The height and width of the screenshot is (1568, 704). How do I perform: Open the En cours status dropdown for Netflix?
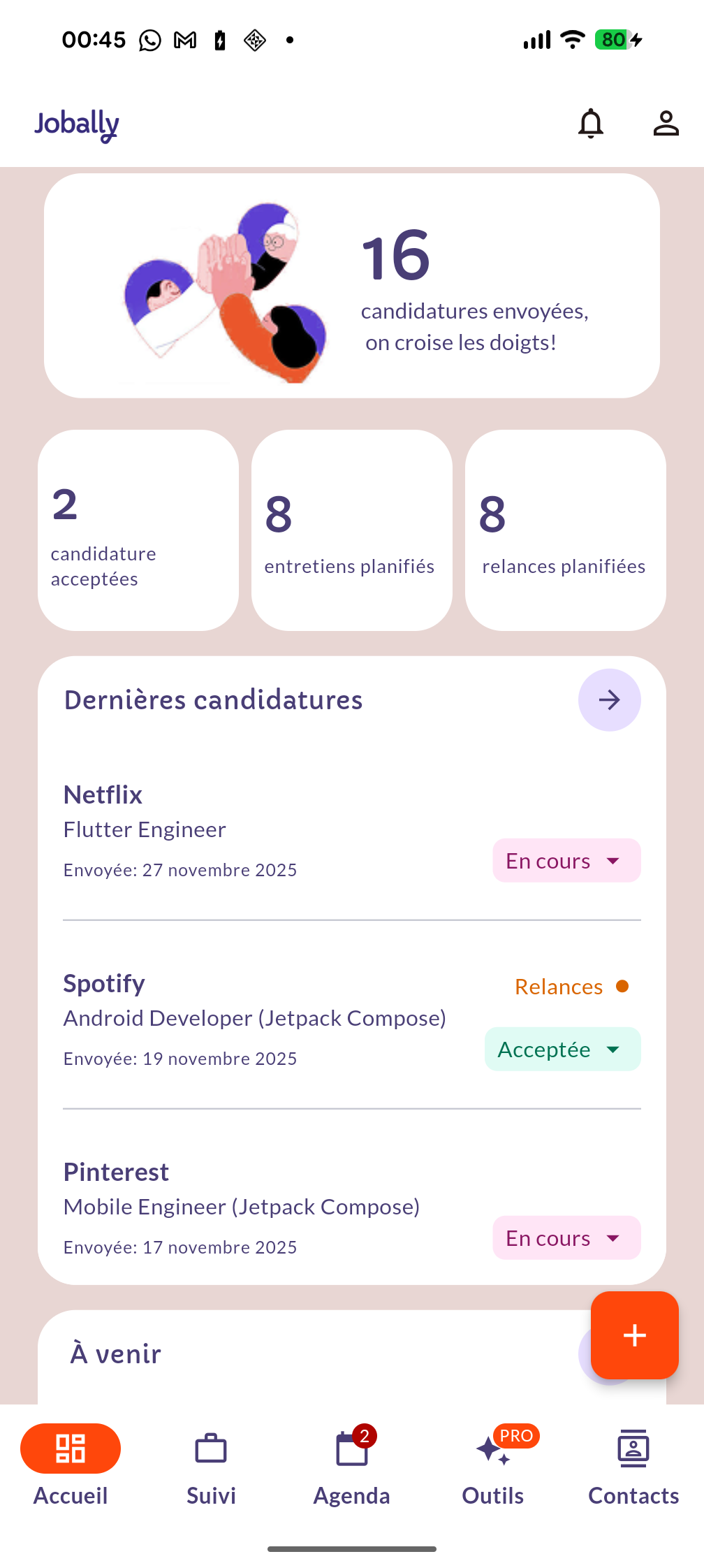point(566,860)
